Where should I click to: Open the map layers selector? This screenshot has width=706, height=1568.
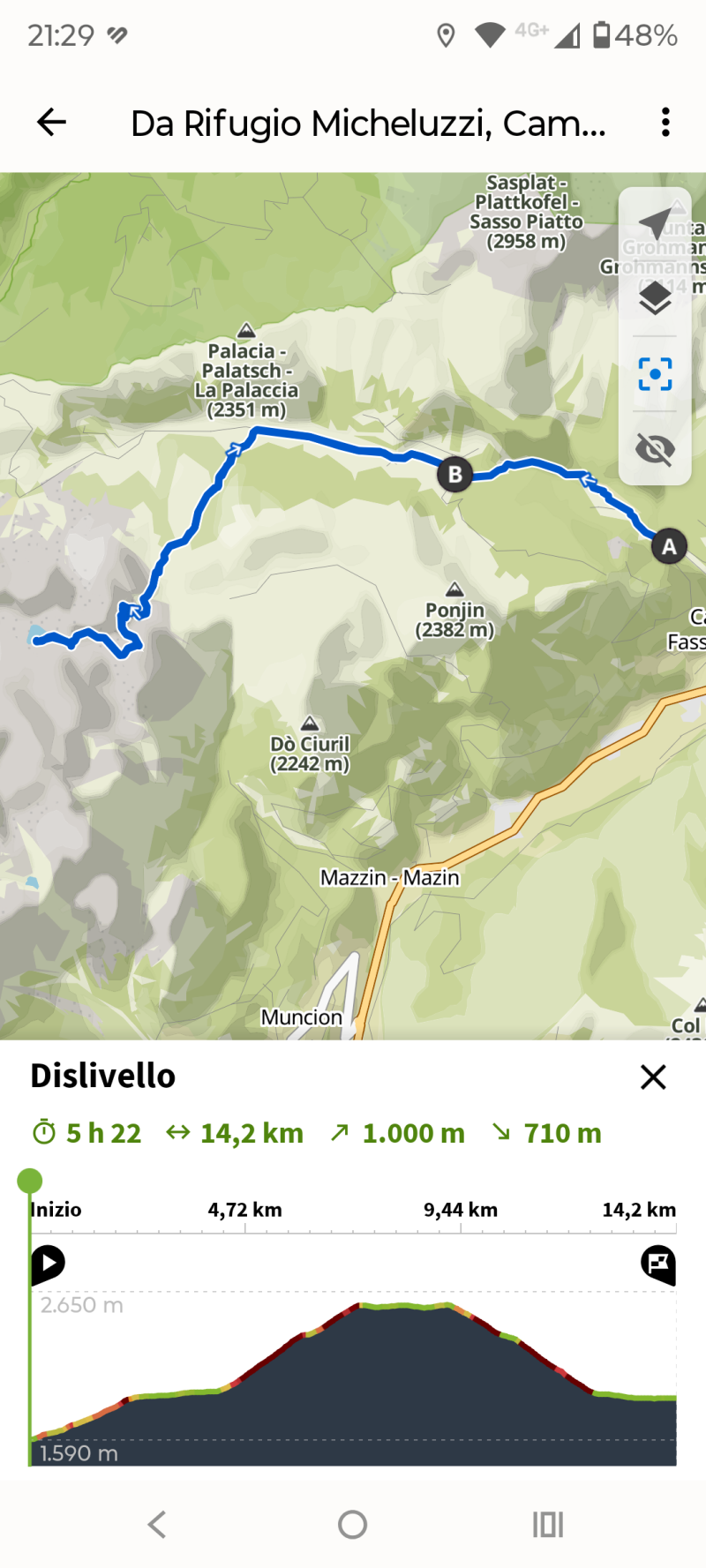pyautogui.click(x=655, y=298)
